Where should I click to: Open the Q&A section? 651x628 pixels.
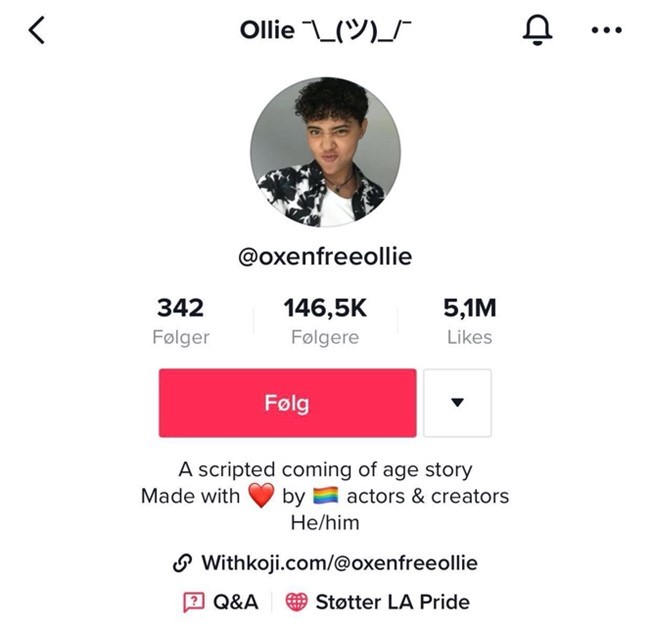tap(220, 602)
